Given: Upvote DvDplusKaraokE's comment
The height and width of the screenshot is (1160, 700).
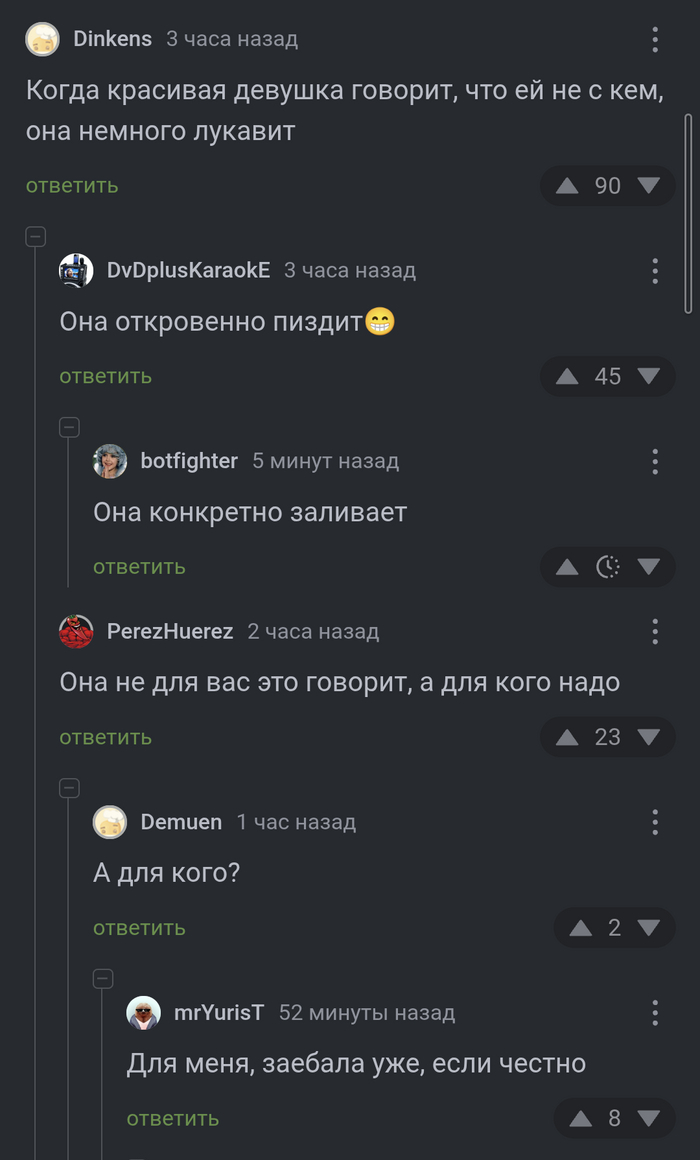Looking at the screenshot, I should (x=567, y=377).
